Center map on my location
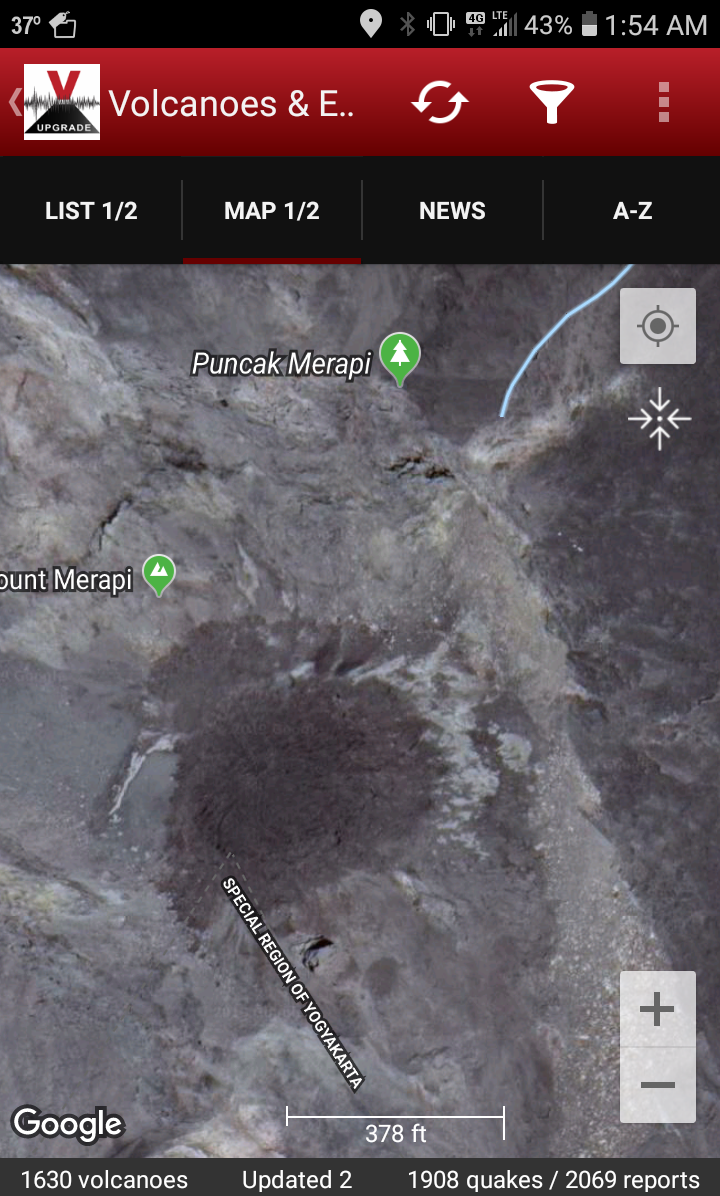 [657, 326]
